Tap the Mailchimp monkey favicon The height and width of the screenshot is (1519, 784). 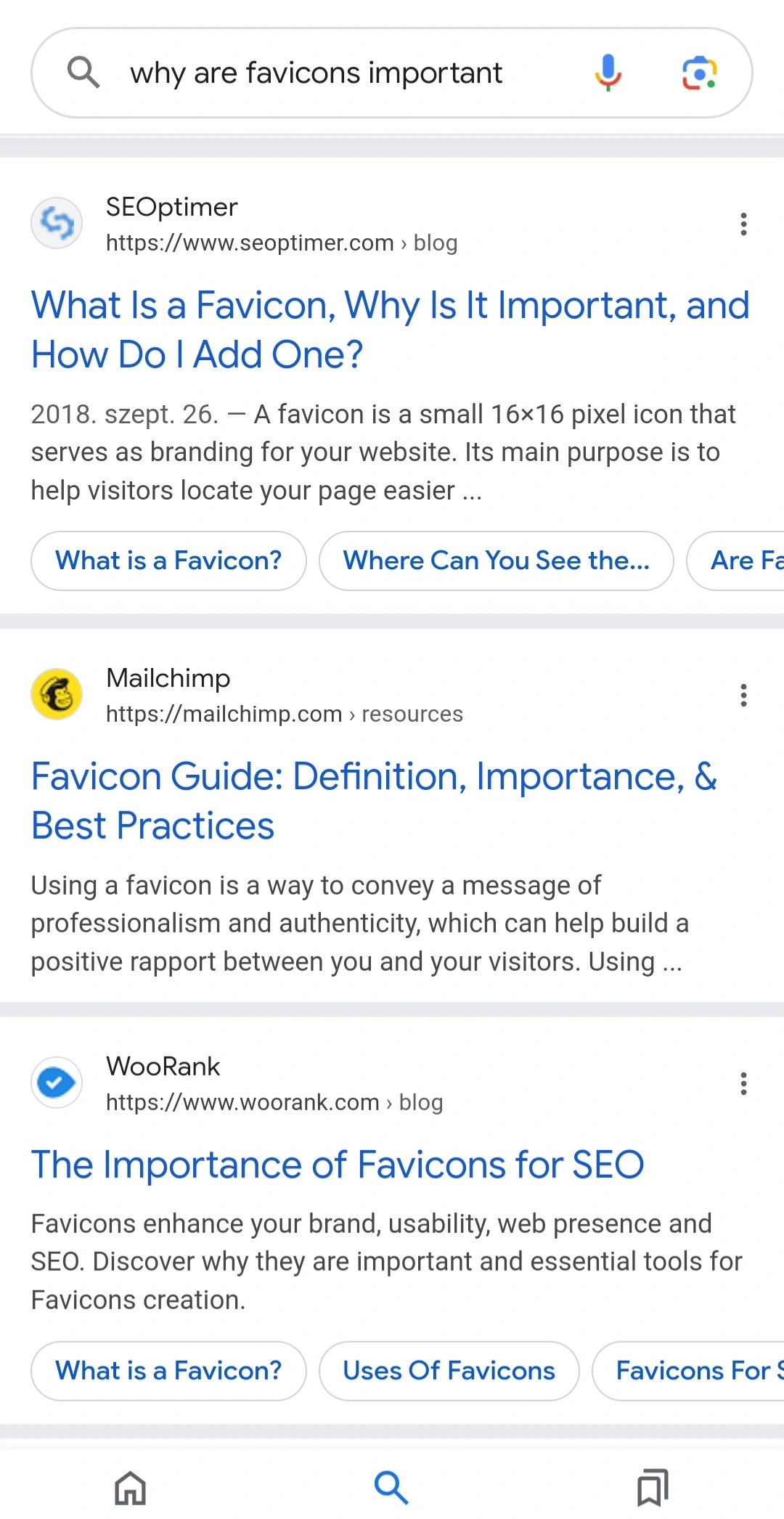[57, 693]
